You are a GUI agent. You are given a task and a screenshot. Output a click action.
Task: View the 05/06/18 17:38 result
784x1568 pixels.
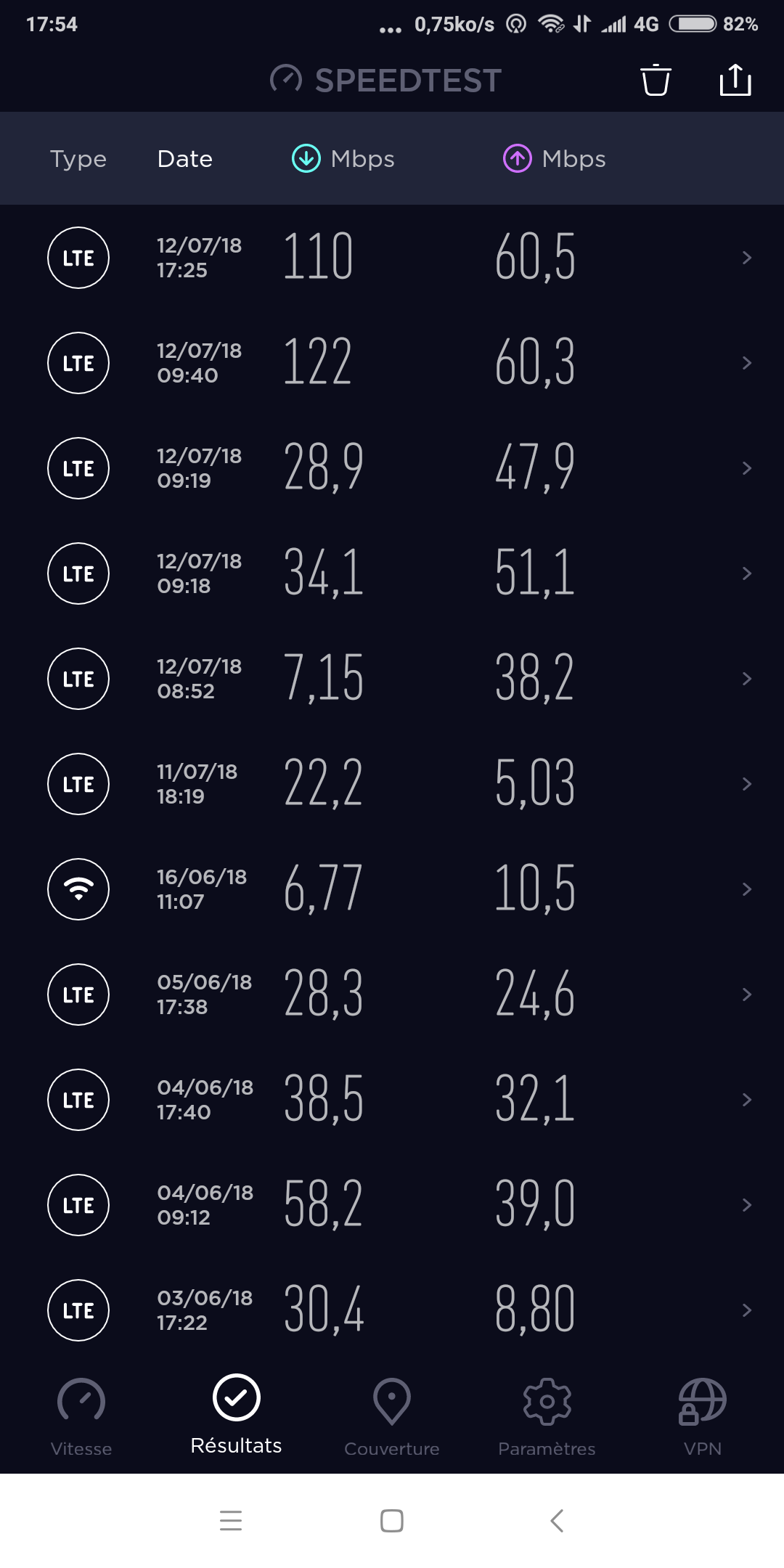tap(392, 995)
